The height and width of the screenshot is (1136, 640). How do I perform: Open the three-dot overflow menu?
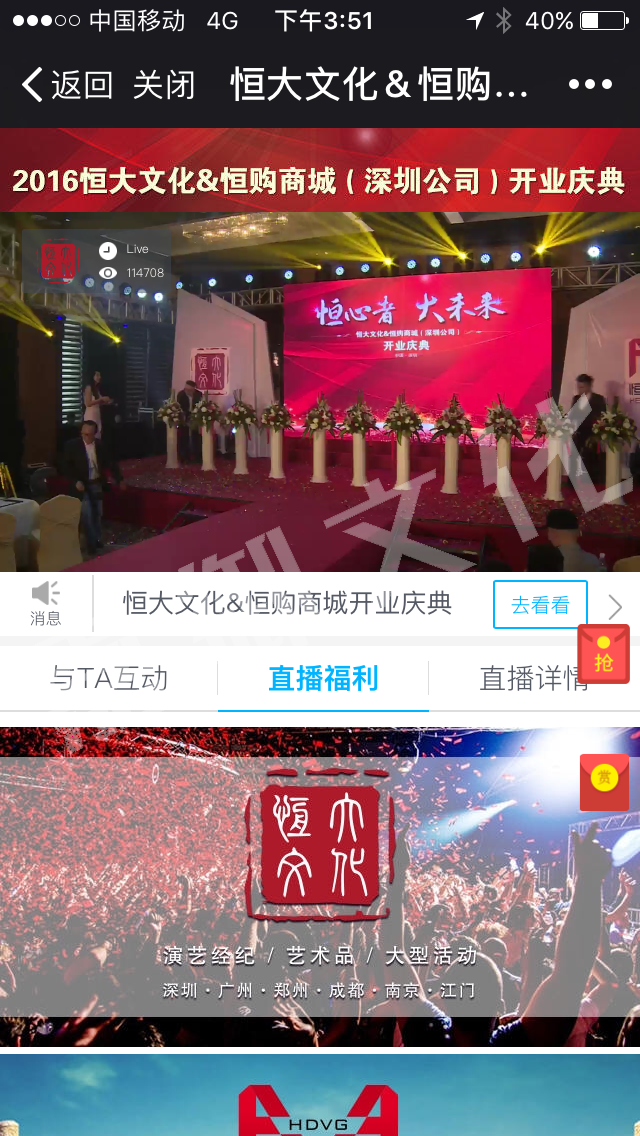590,86
